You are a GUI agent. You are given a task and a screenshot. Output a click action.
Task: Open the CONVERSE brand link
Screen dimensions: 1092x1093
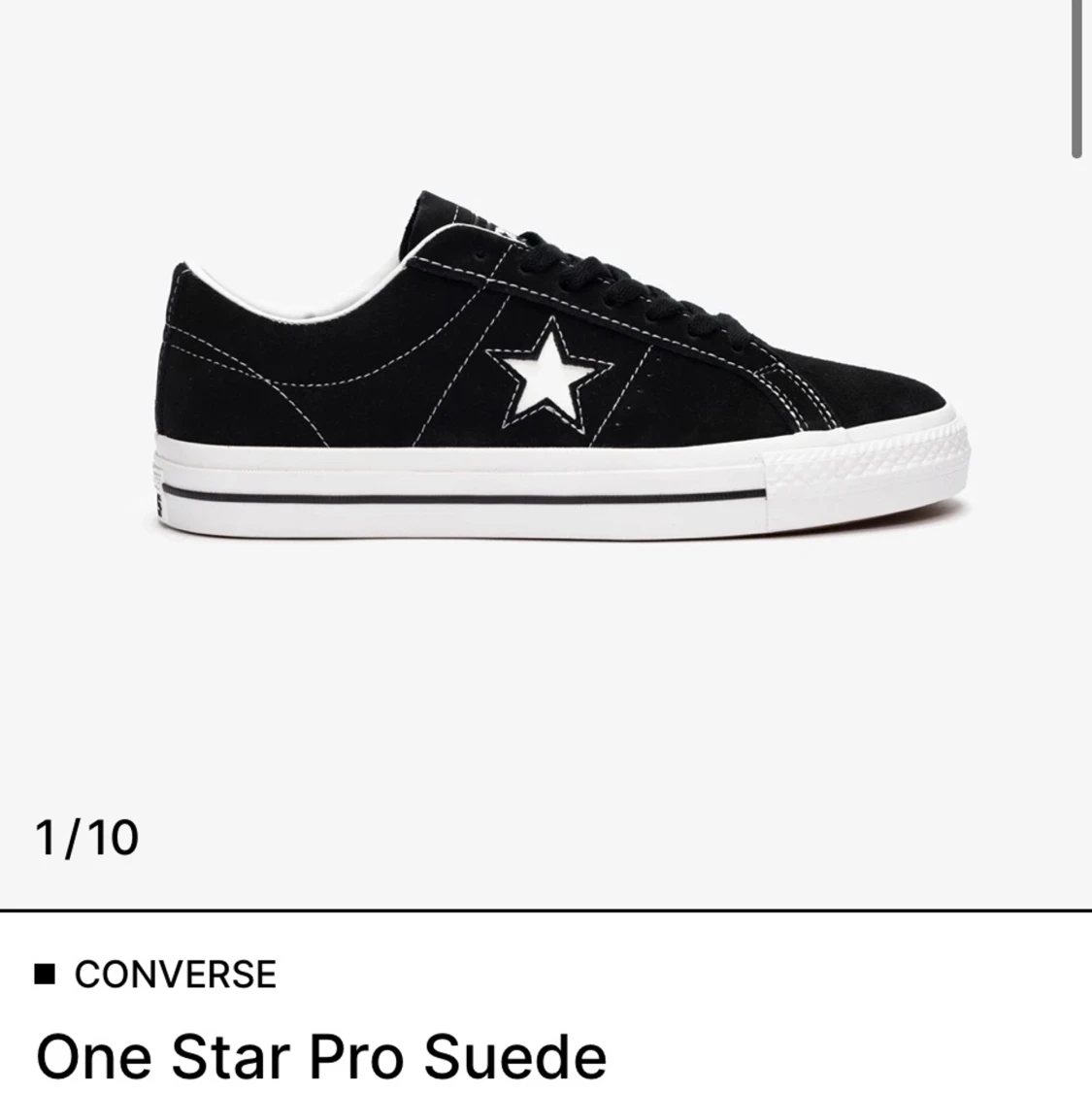coord(175,974)
